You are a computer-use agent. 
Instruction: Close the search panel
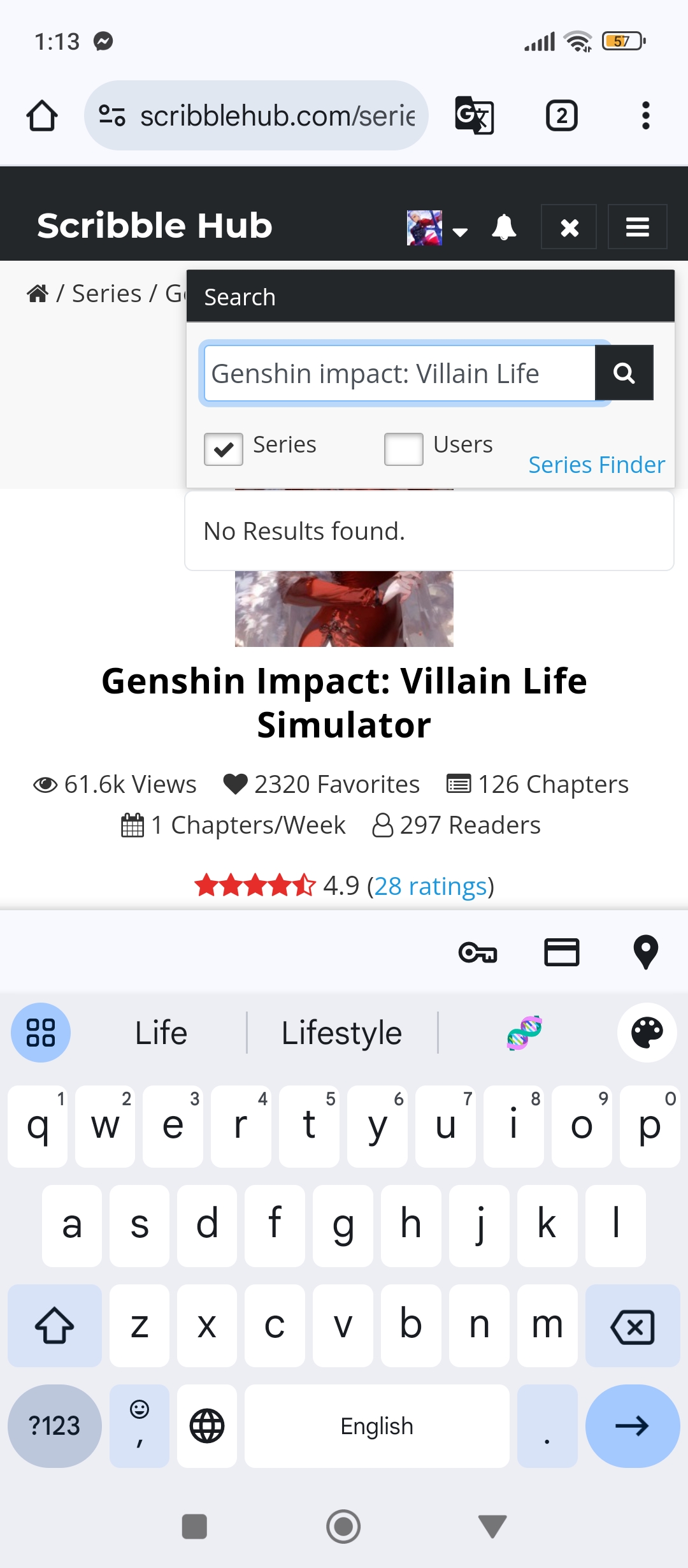pos(569,227)
